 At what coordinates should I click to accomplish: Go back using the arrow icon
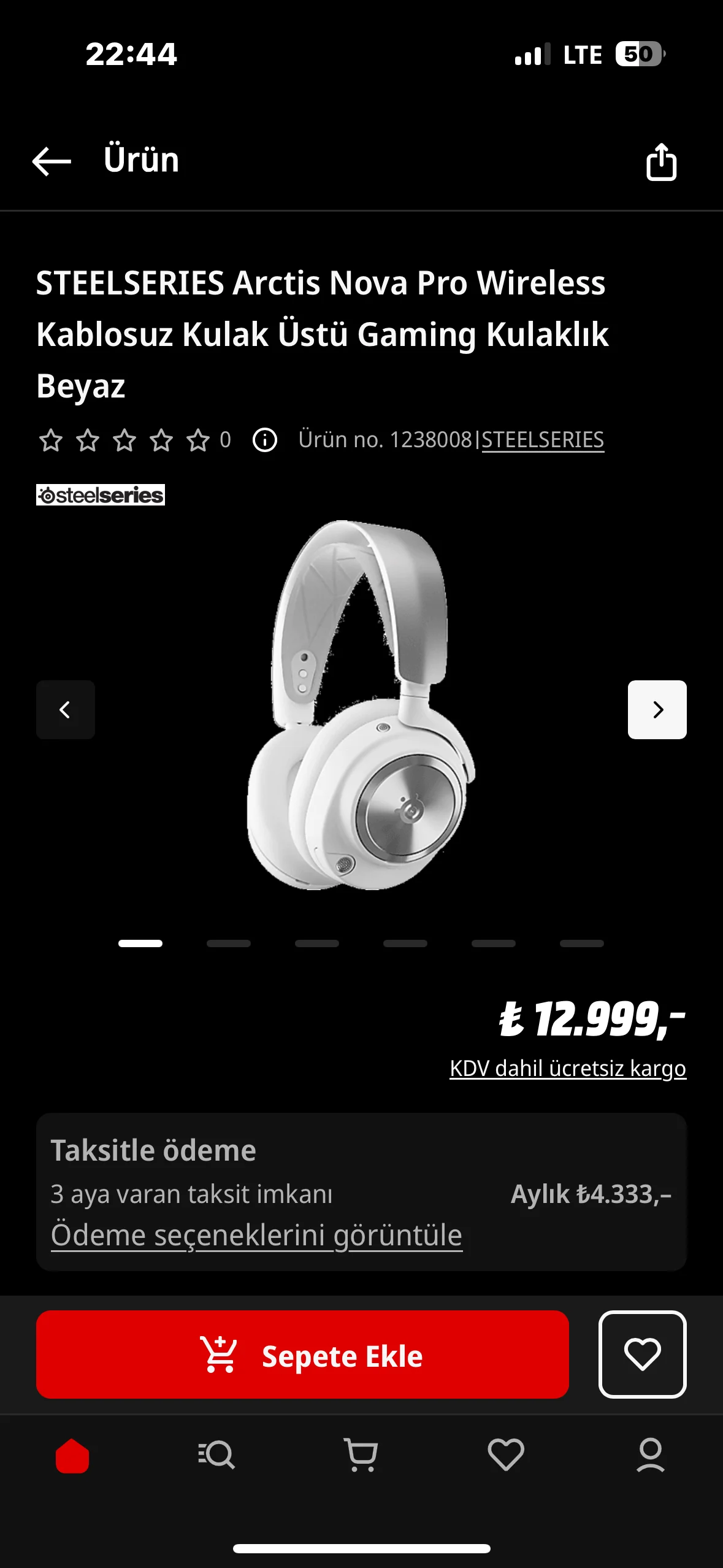tap(52, 161)
